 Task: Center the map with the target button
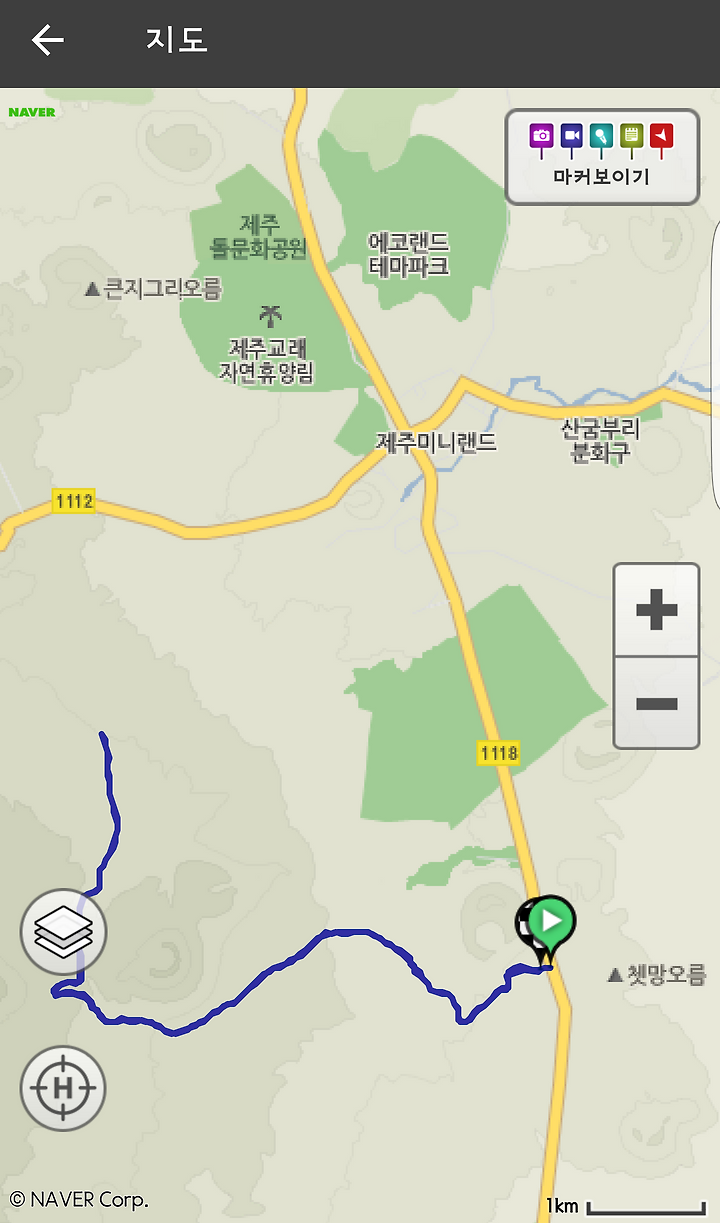(63, 1088)
